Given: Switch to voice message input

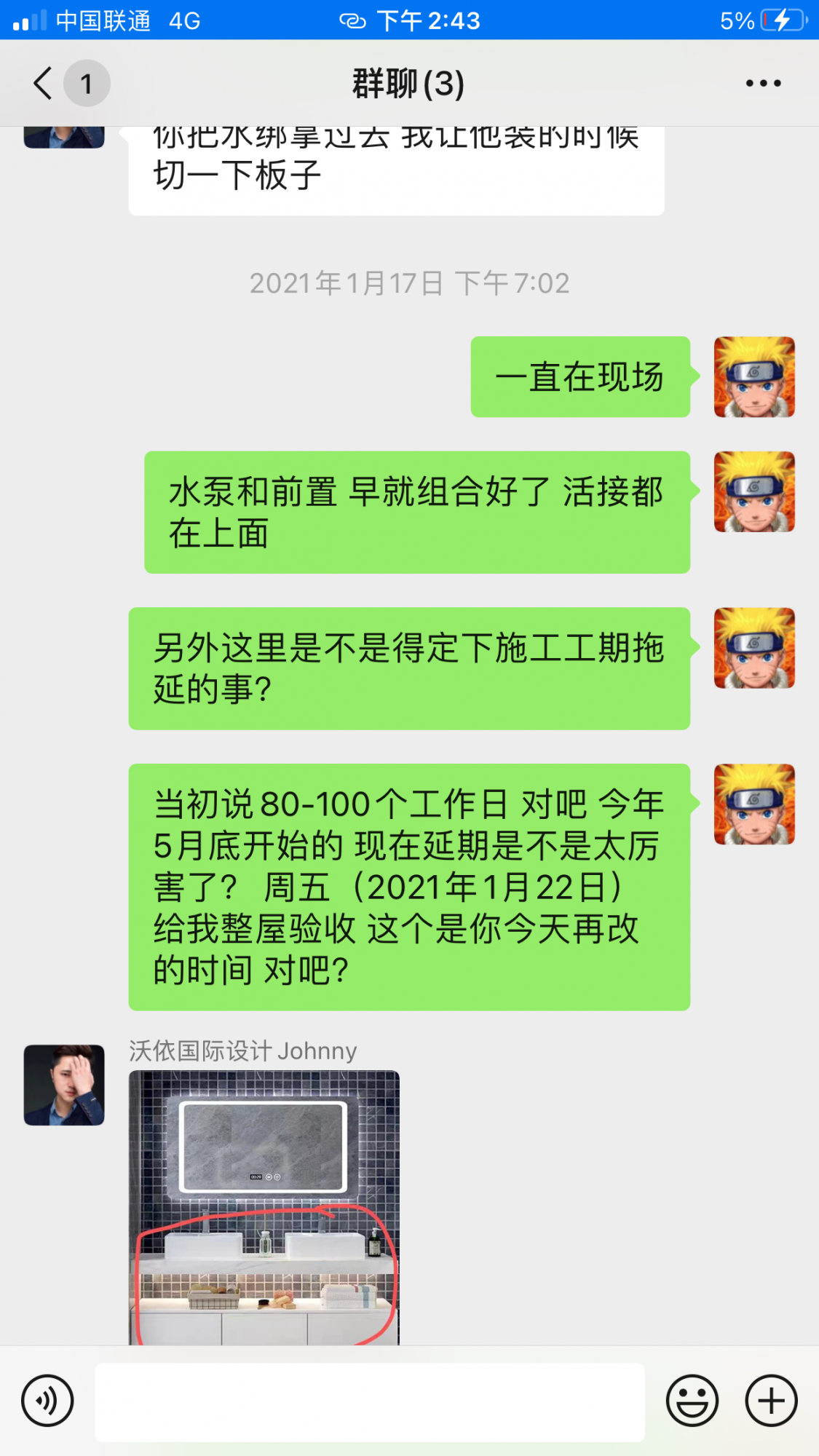Looking at the screenshot, I should tap(47, 1400).
